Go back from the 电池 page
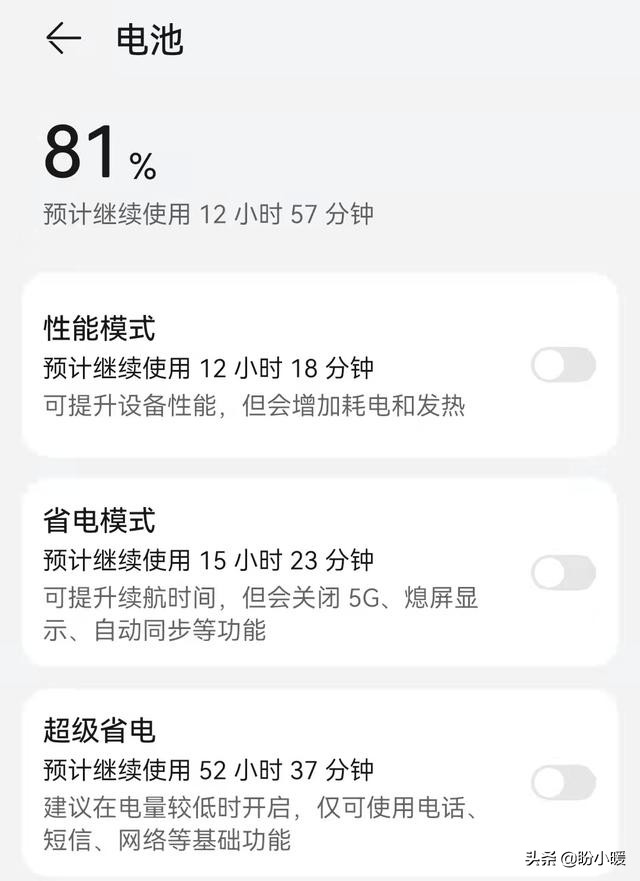Screen dimensions: 640x881 [63, 39]
